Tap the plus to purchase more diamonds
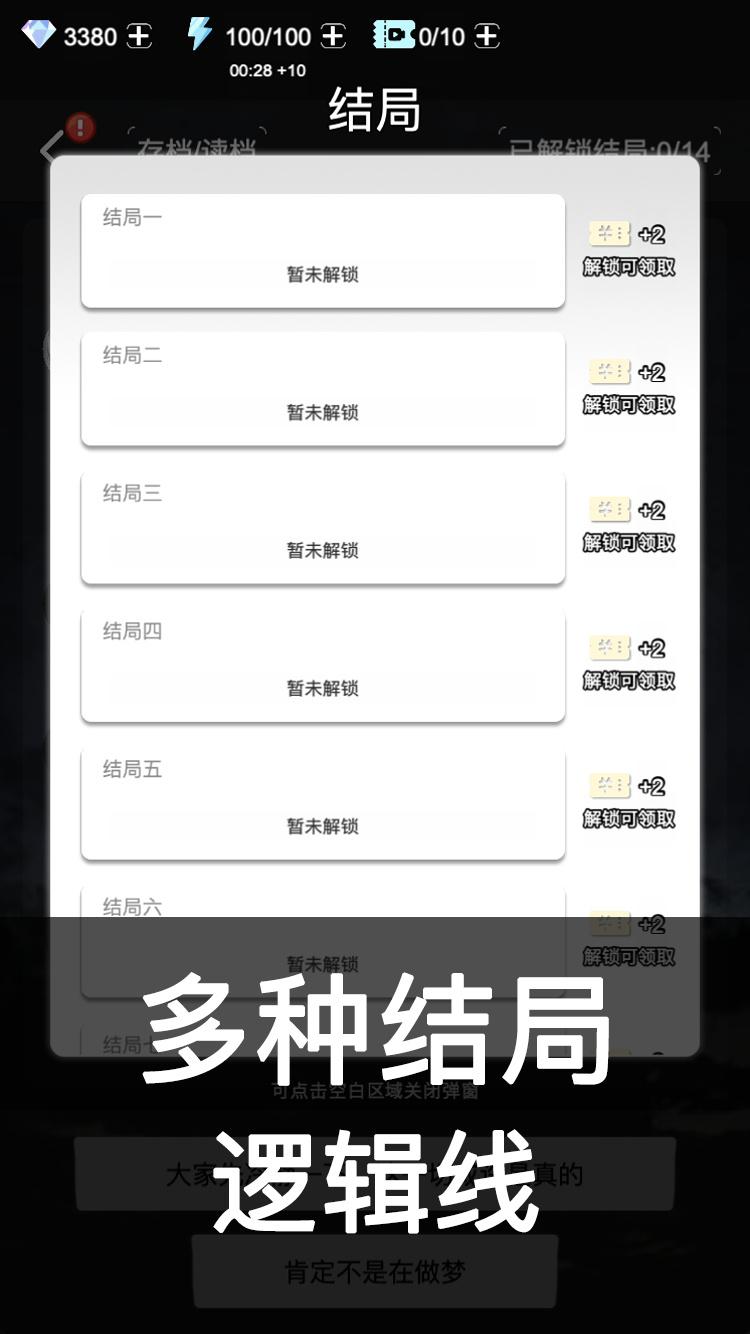 [x=140, y=33]
